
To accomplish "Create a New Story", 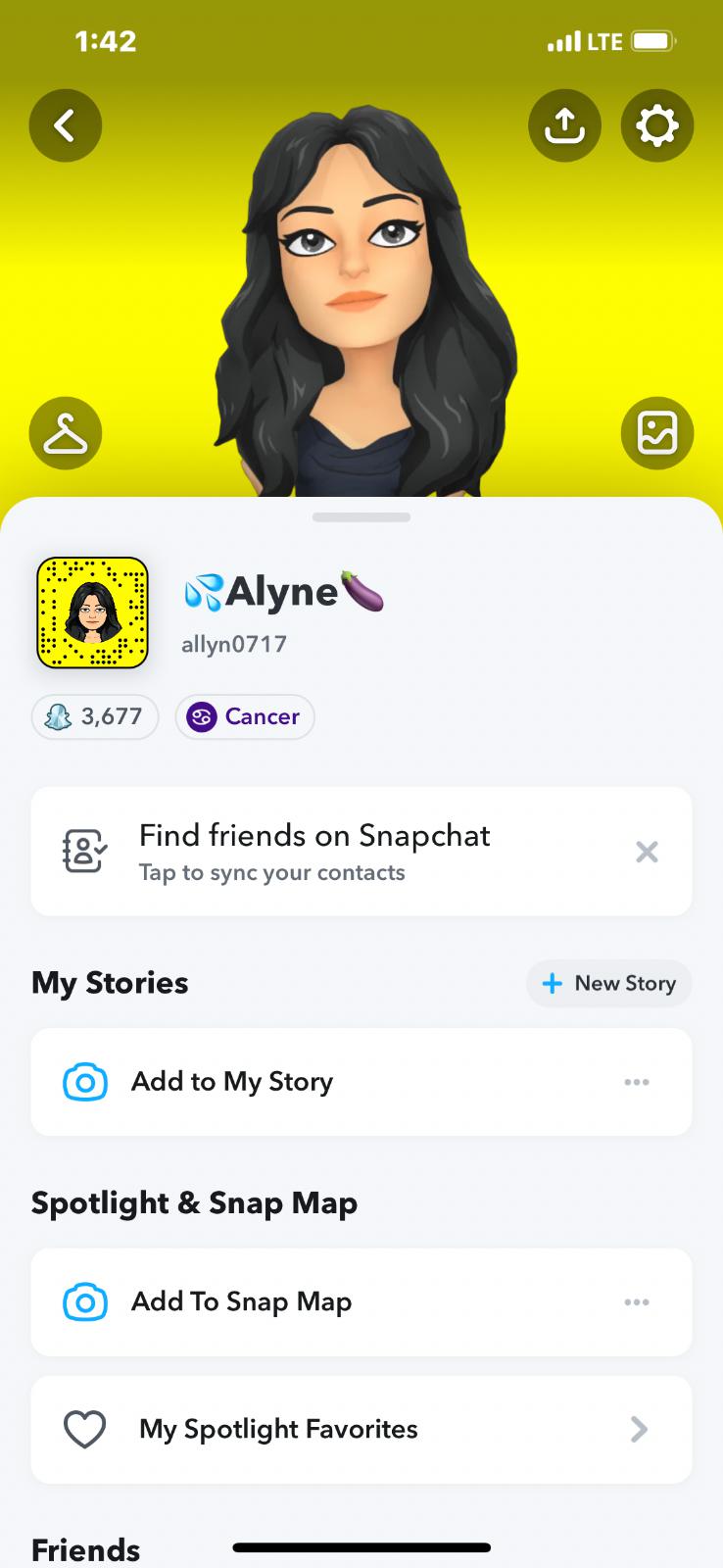I will click(608, 983).
